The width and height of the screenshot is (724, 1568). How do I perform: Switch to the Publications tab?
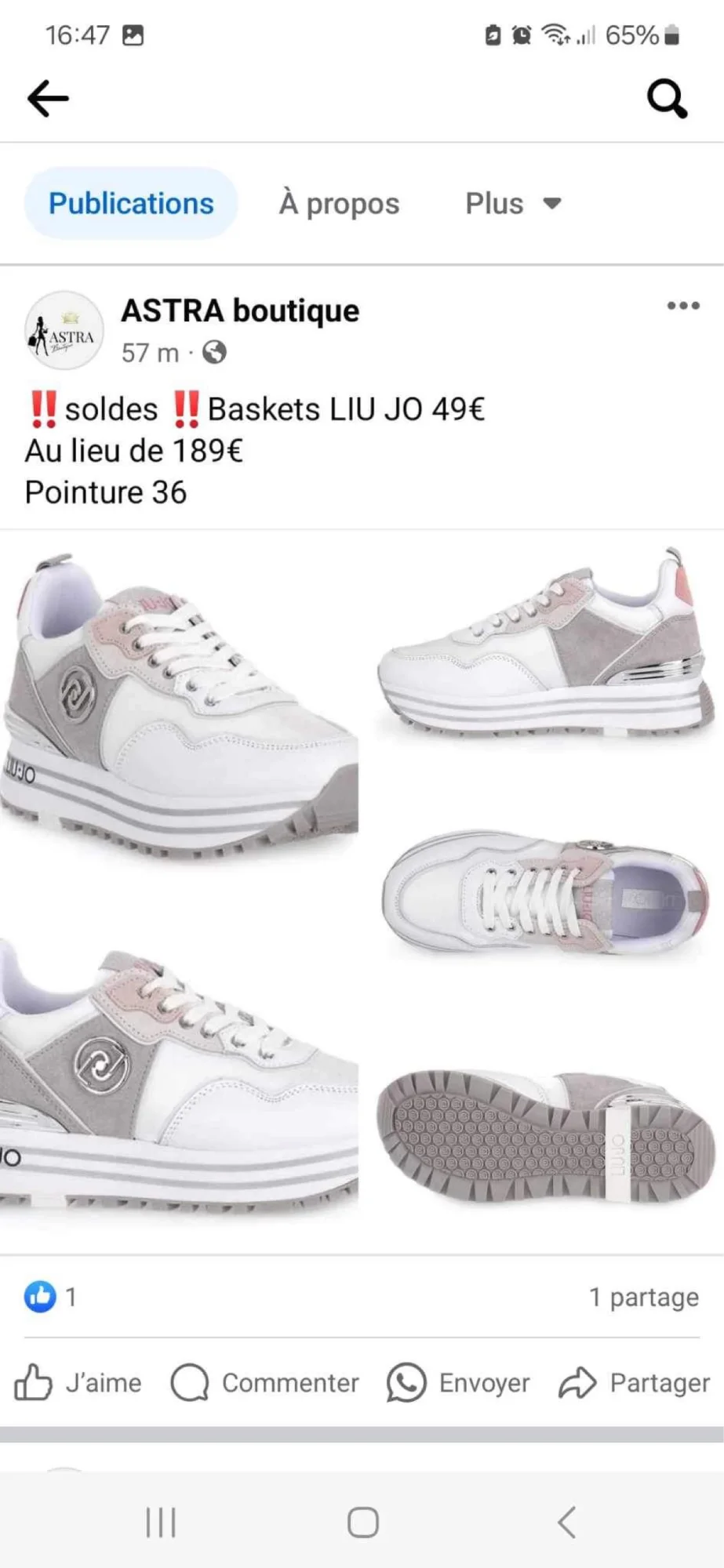point(130,203)
